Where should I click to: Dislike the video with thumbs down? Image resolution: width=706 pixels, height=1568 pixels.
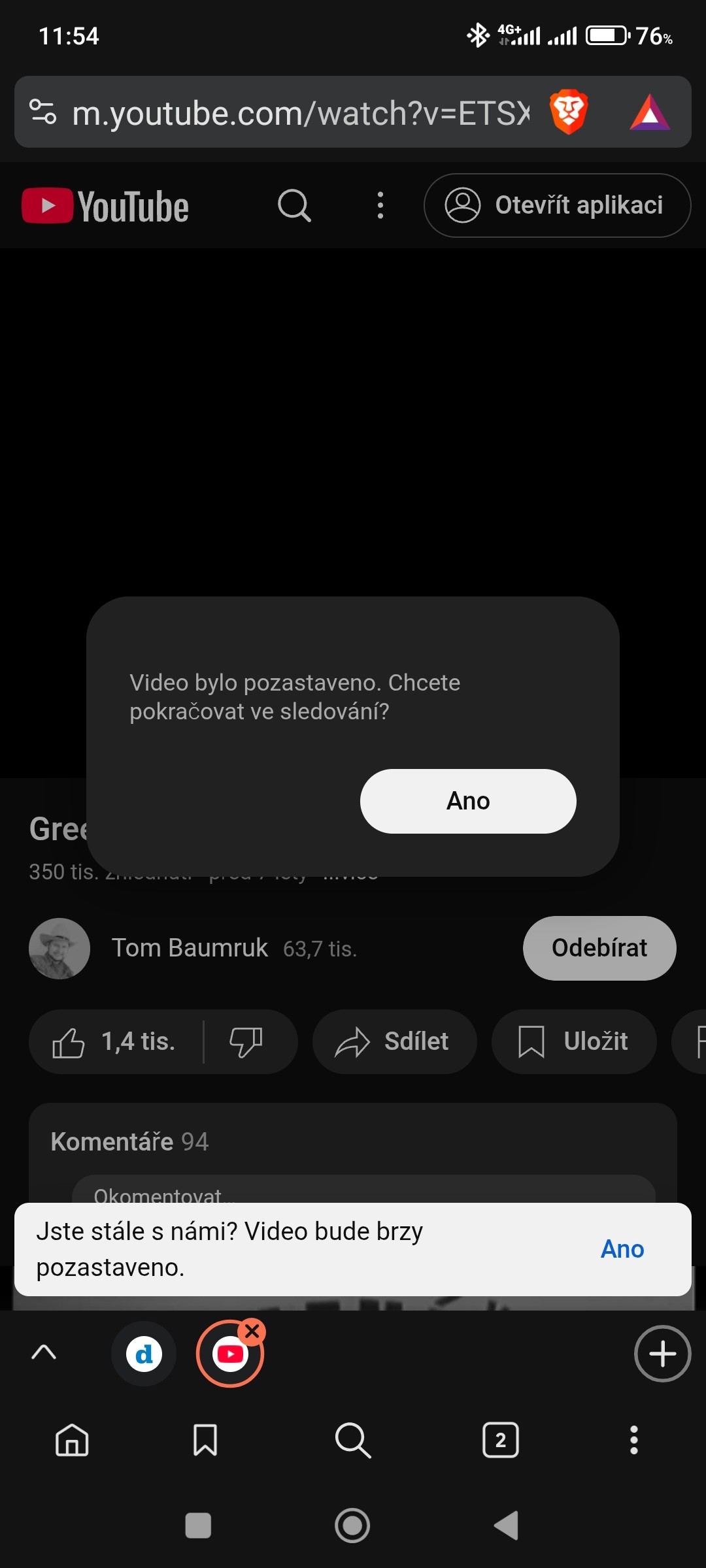(x=246, y=1041)
